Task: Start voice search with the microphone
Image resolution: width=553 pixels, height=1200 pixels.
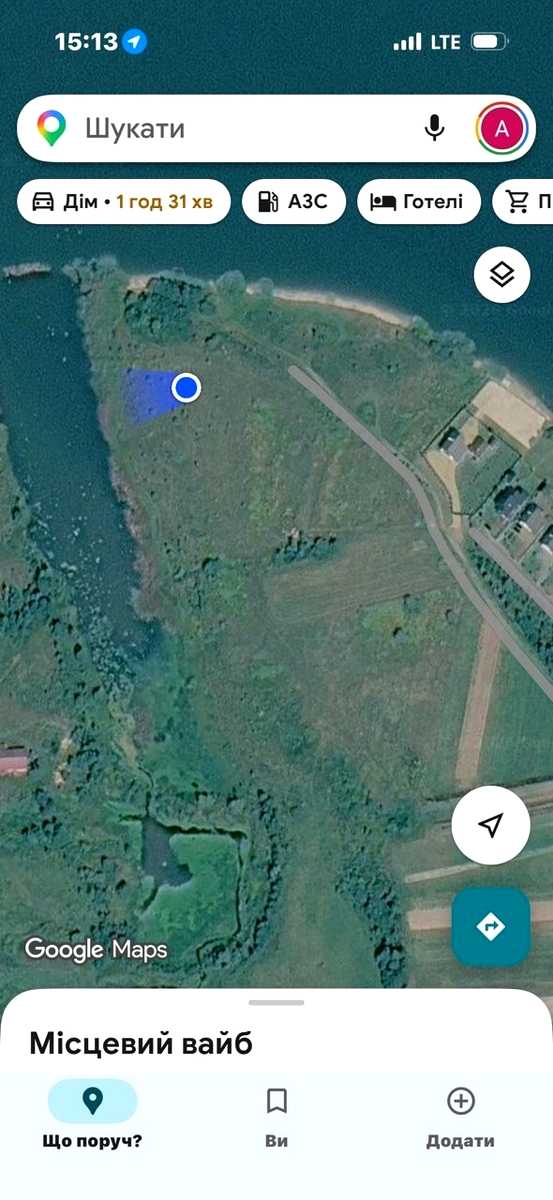Action: (435, 128)
